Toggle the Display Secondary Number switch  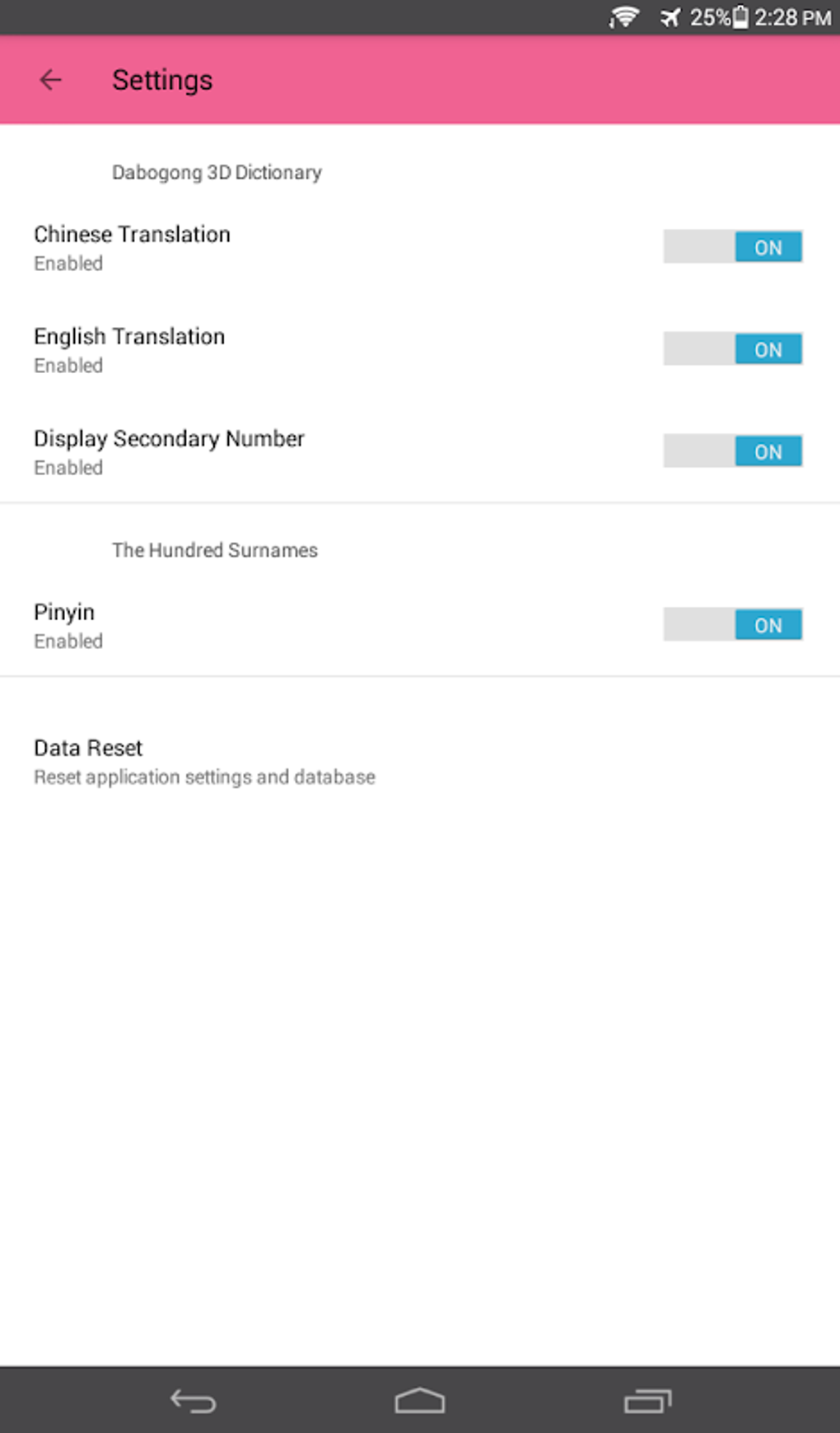click(x=732, y=451)
